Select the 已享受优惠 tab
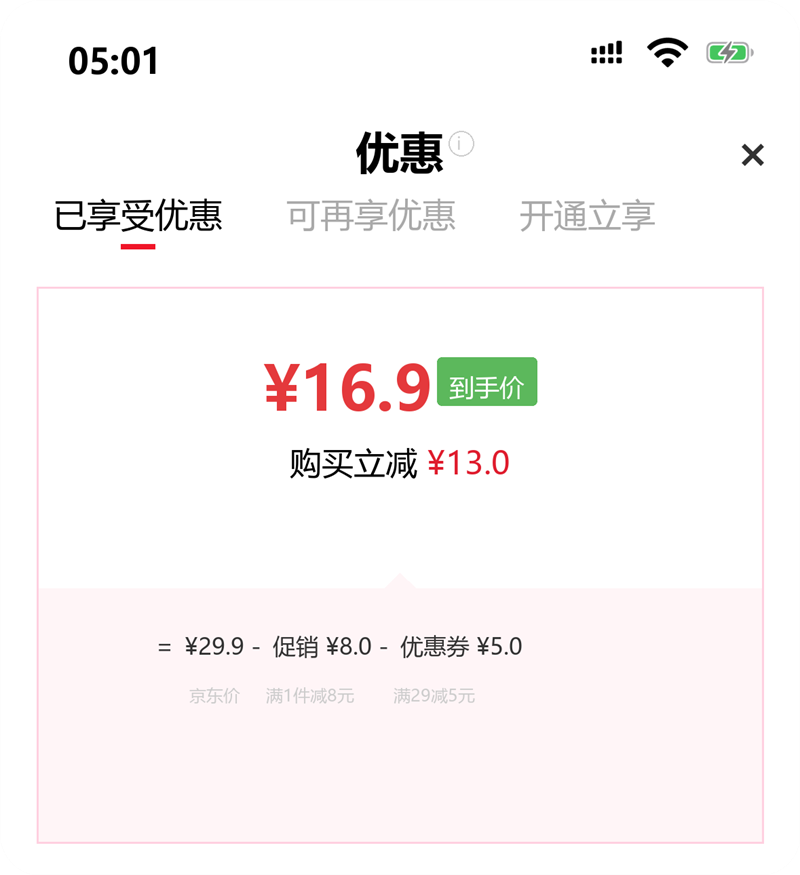This screenshot has height=875, width=800. [138, 215]
